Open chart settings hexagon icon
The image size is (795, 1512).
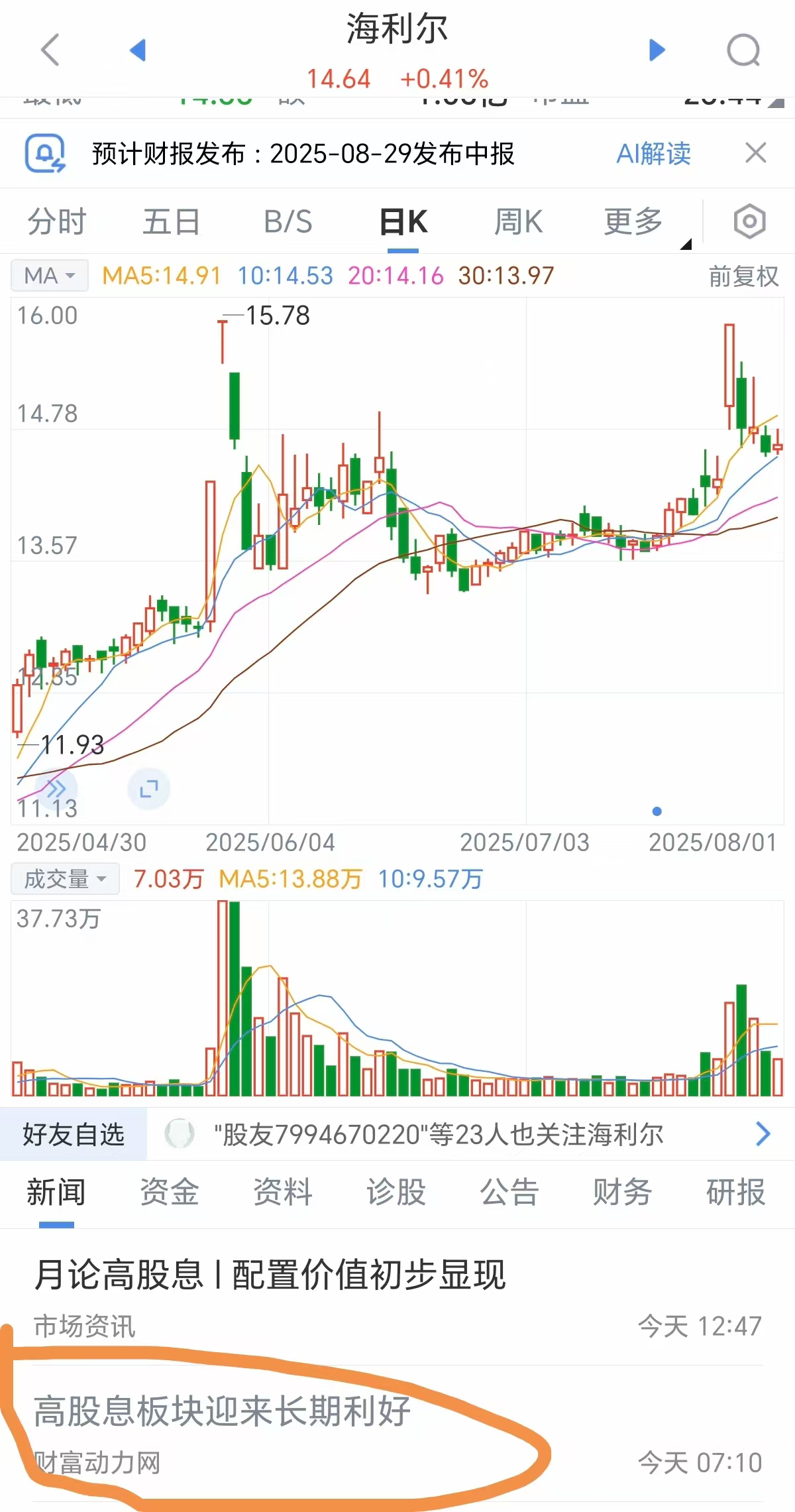pos(749,221)
